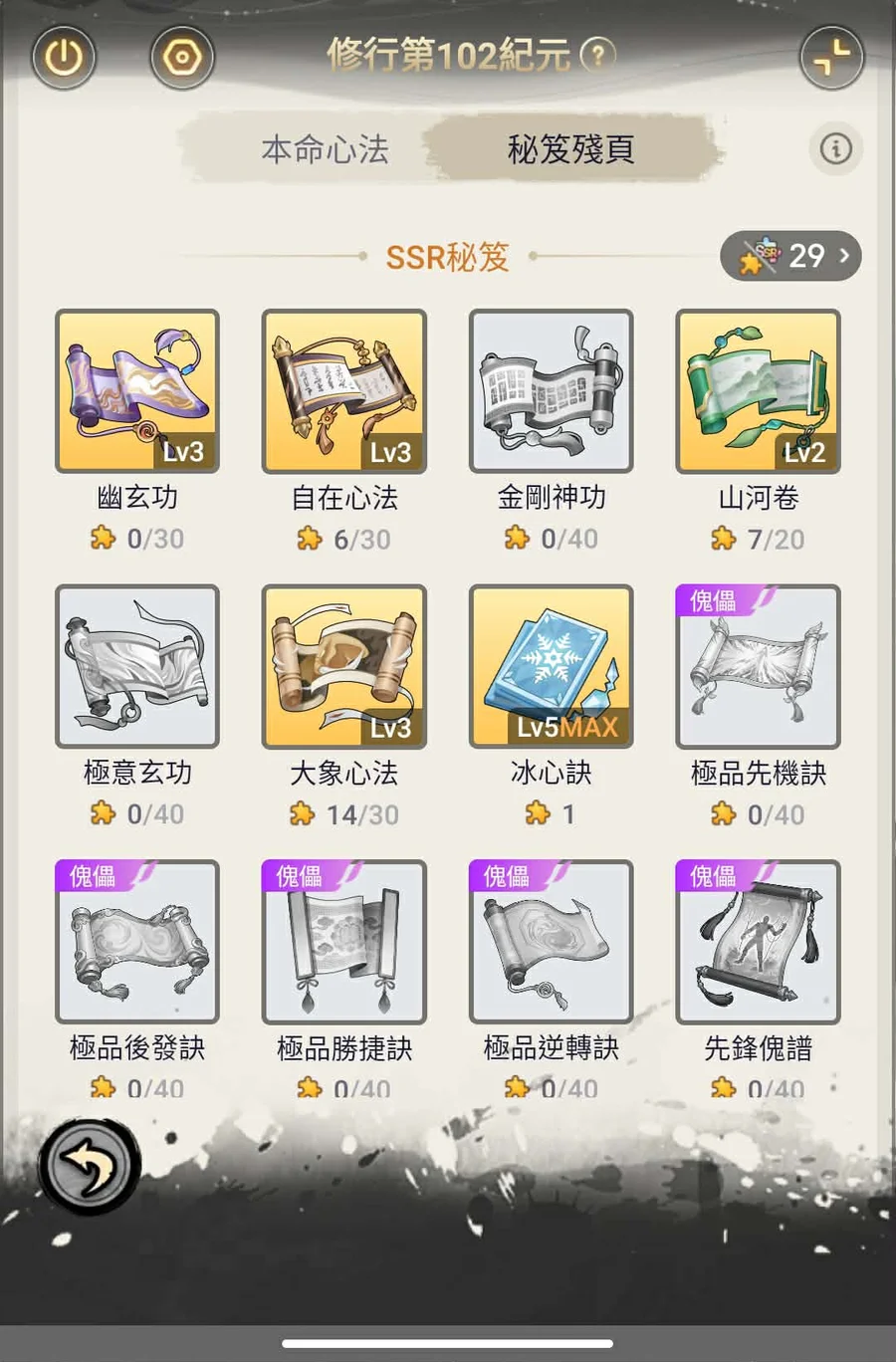Open the SSR fragments counter showing 29
The image size is (896, 1362).
pyautogui.click(x=791, y=256)
